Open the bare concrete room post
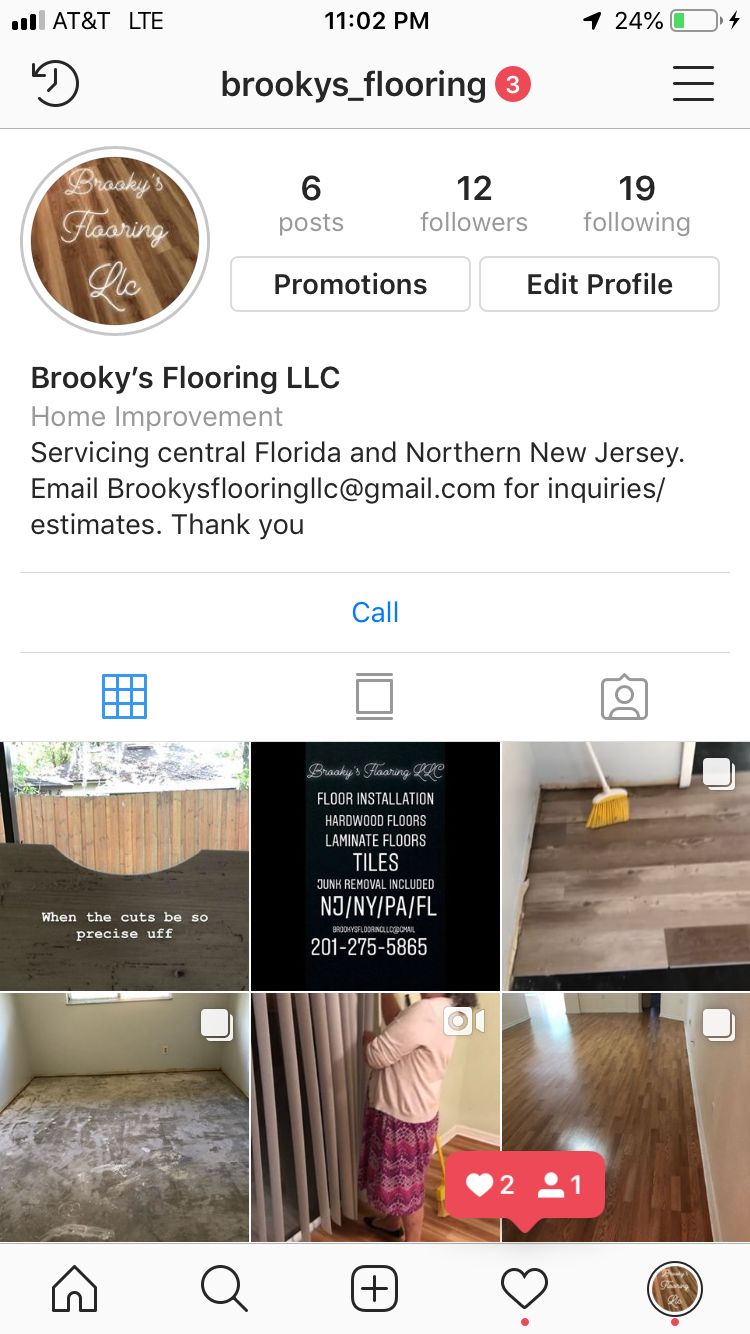The width and height of the screenshot is (750, 1334). tap(124, 1116)
